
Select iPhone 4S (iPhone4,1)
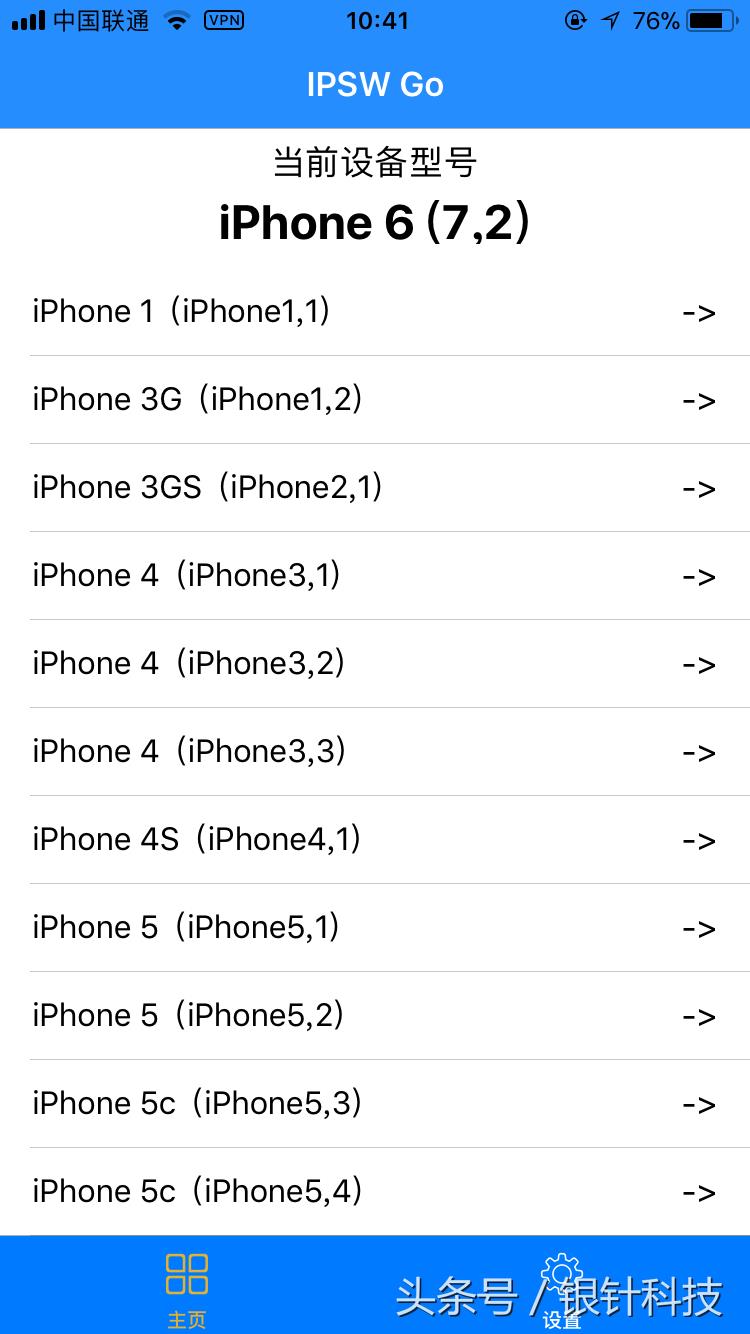coord(375,840)
